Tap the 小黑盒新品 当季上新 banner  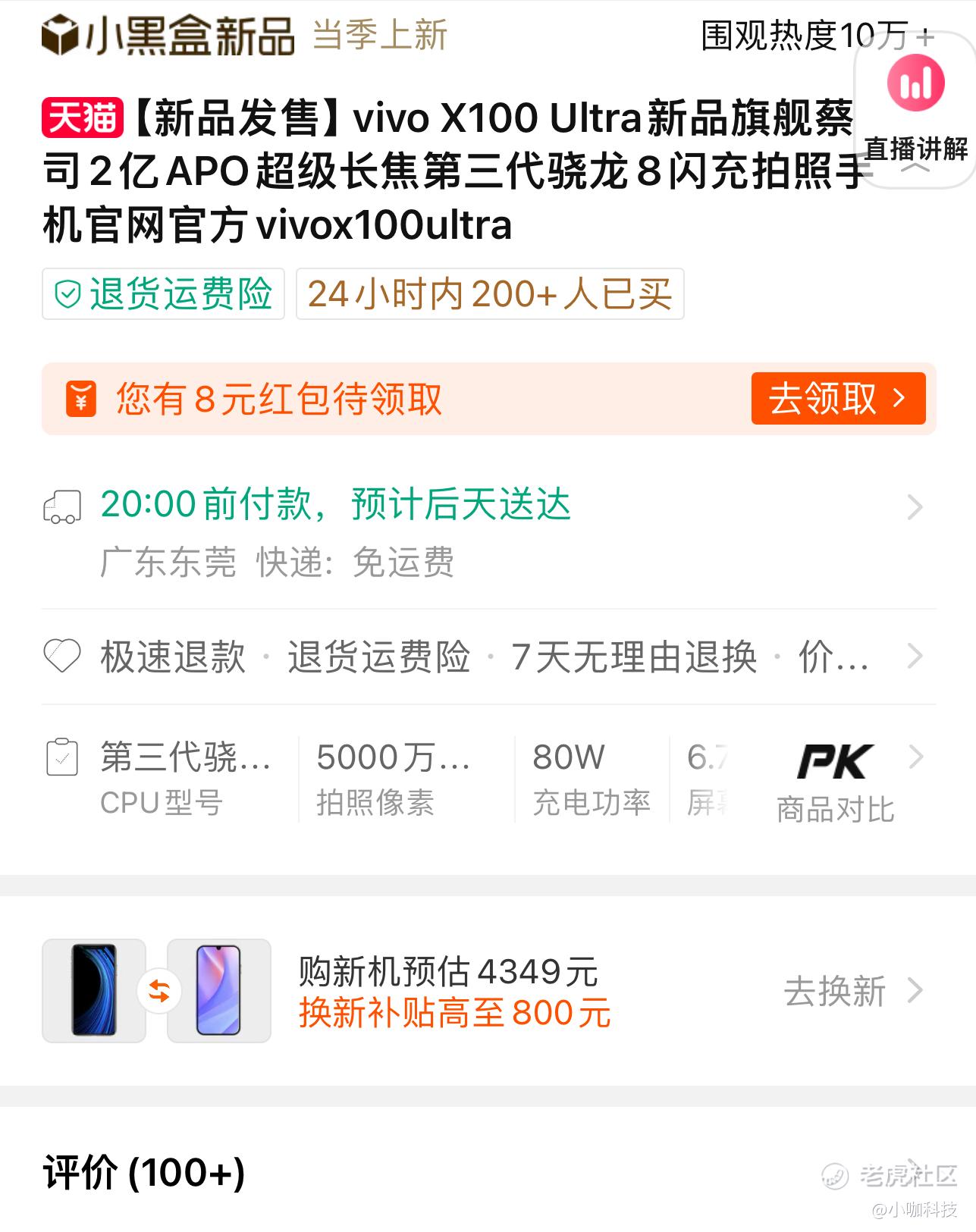(x=244, y=36)
